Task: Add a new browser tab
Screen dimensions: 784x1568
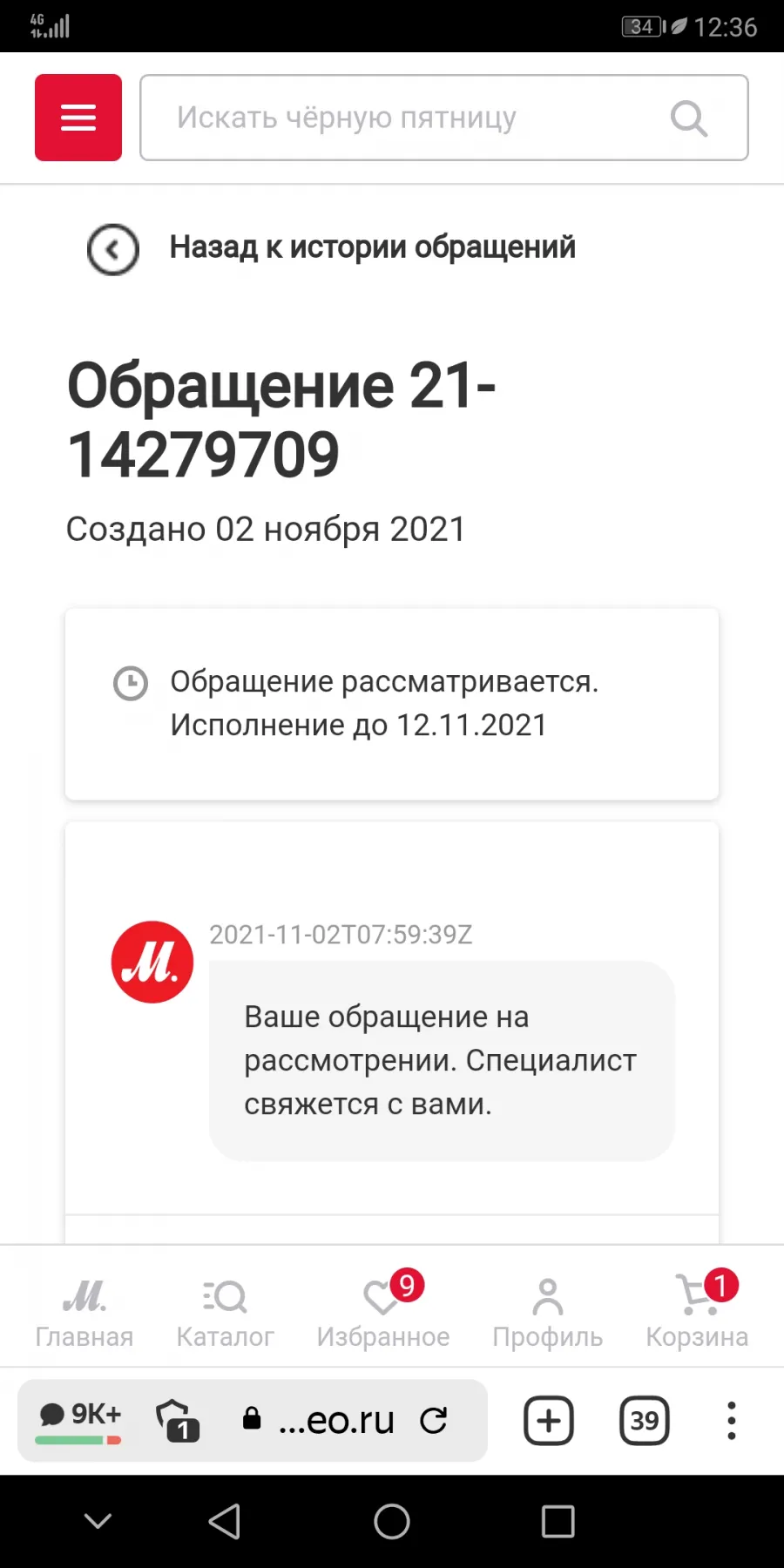Action: coord(549,1421)
